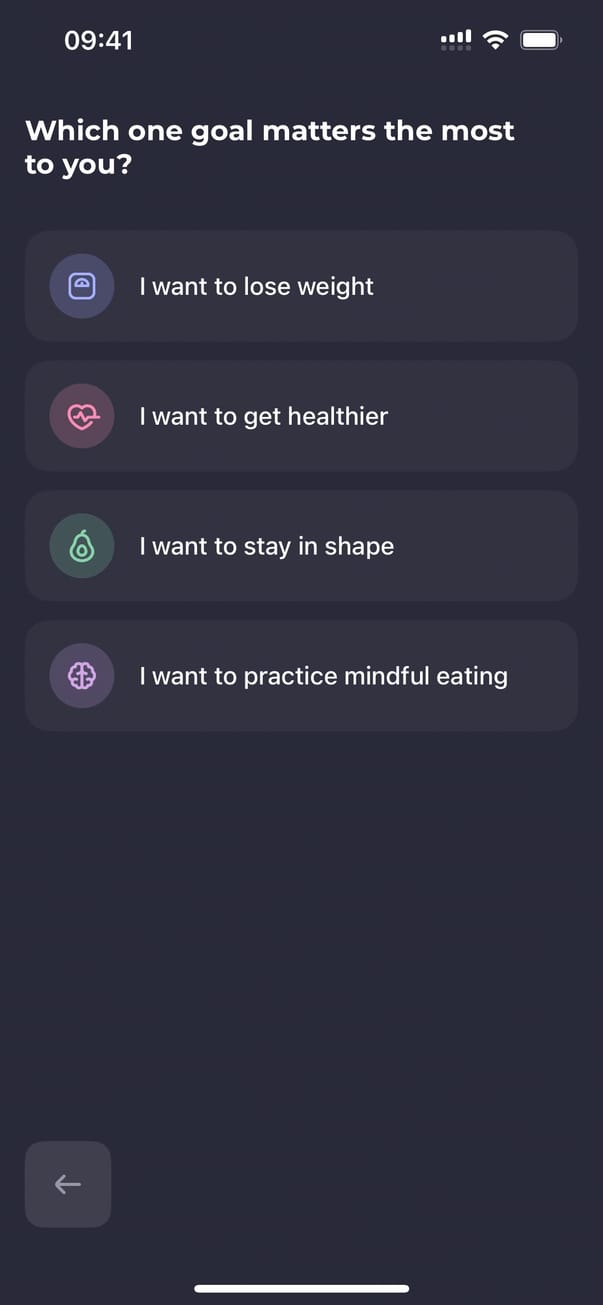The width and height of the screenshot is (603, 1305).
Task: Tap "I want to practice mindful eating"
Action: point(301,676)
